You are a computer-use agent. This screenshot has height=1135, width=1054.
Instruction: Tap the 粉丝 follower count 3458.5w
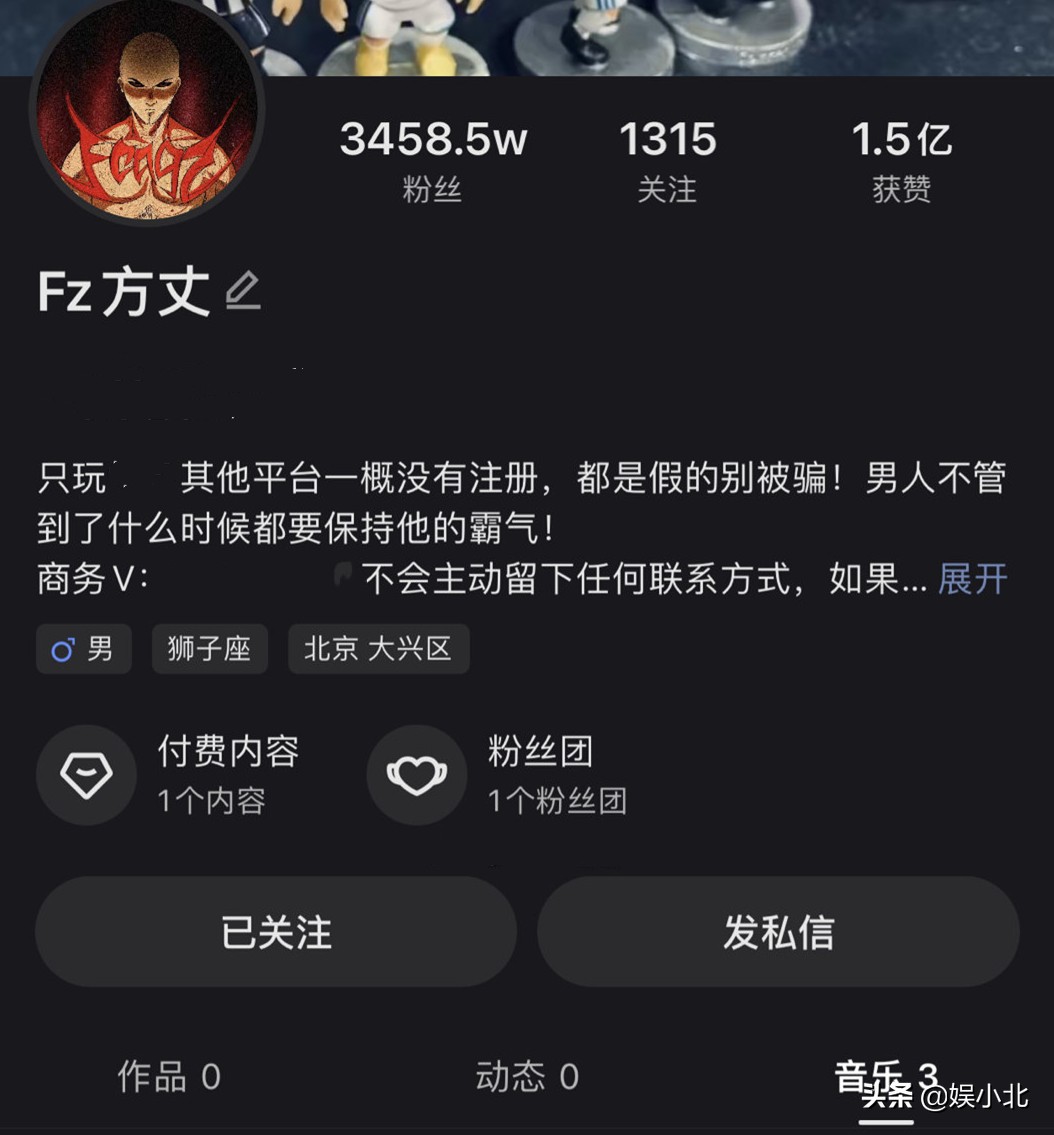point(433,142)
